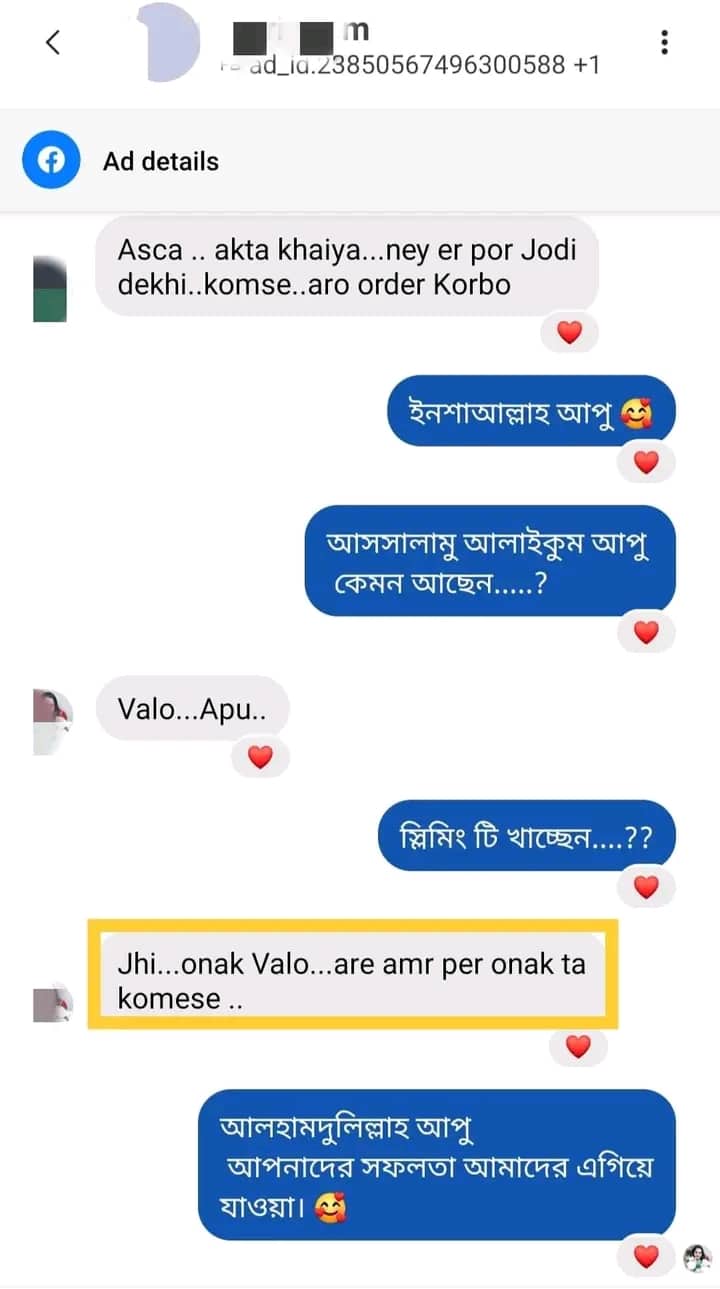Screen dimensions: 720x1289
Task: Tap heart reaction under "Jhi...onak Valo" message
Action: (x=578, y=1046)
